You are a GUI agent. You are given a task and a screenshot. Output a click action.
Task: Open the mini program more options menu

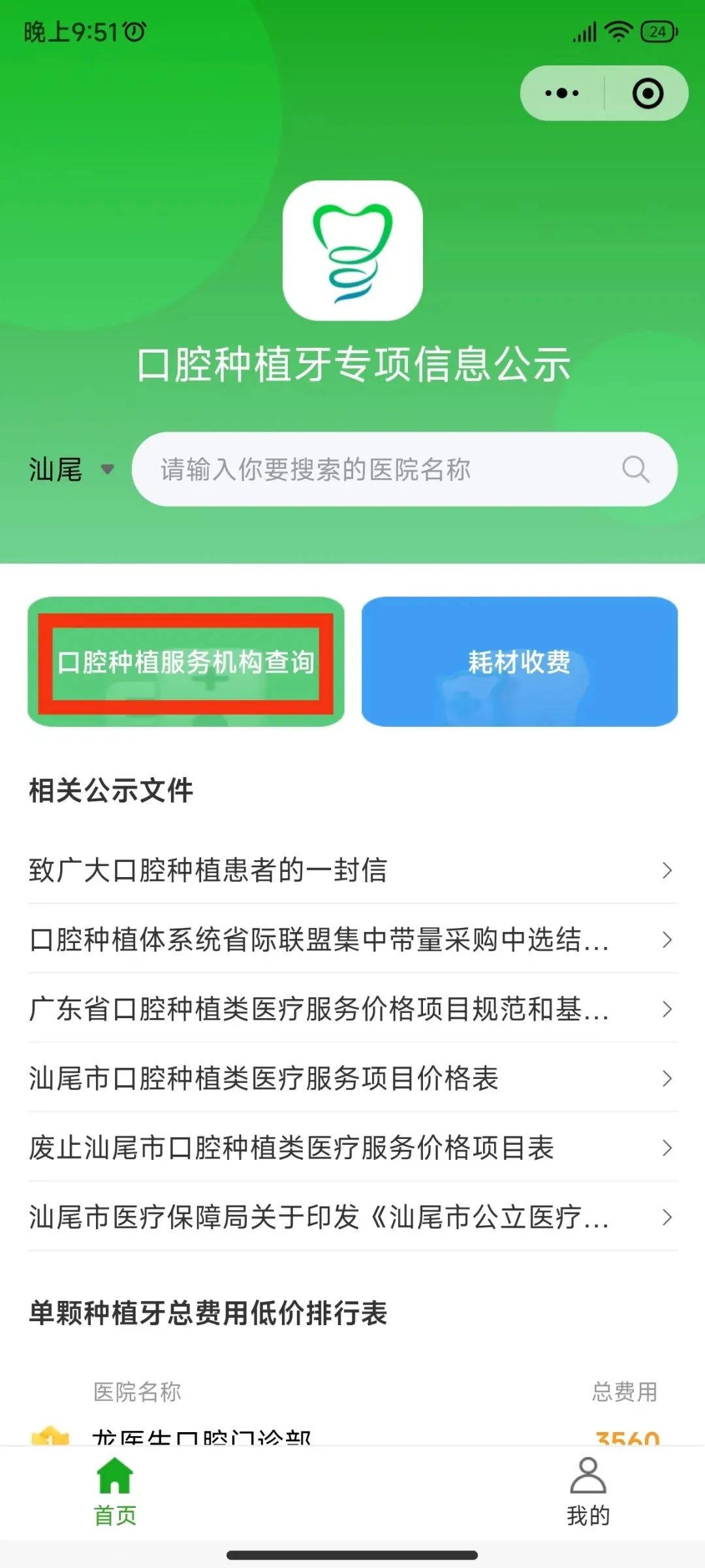pos(562,93)
